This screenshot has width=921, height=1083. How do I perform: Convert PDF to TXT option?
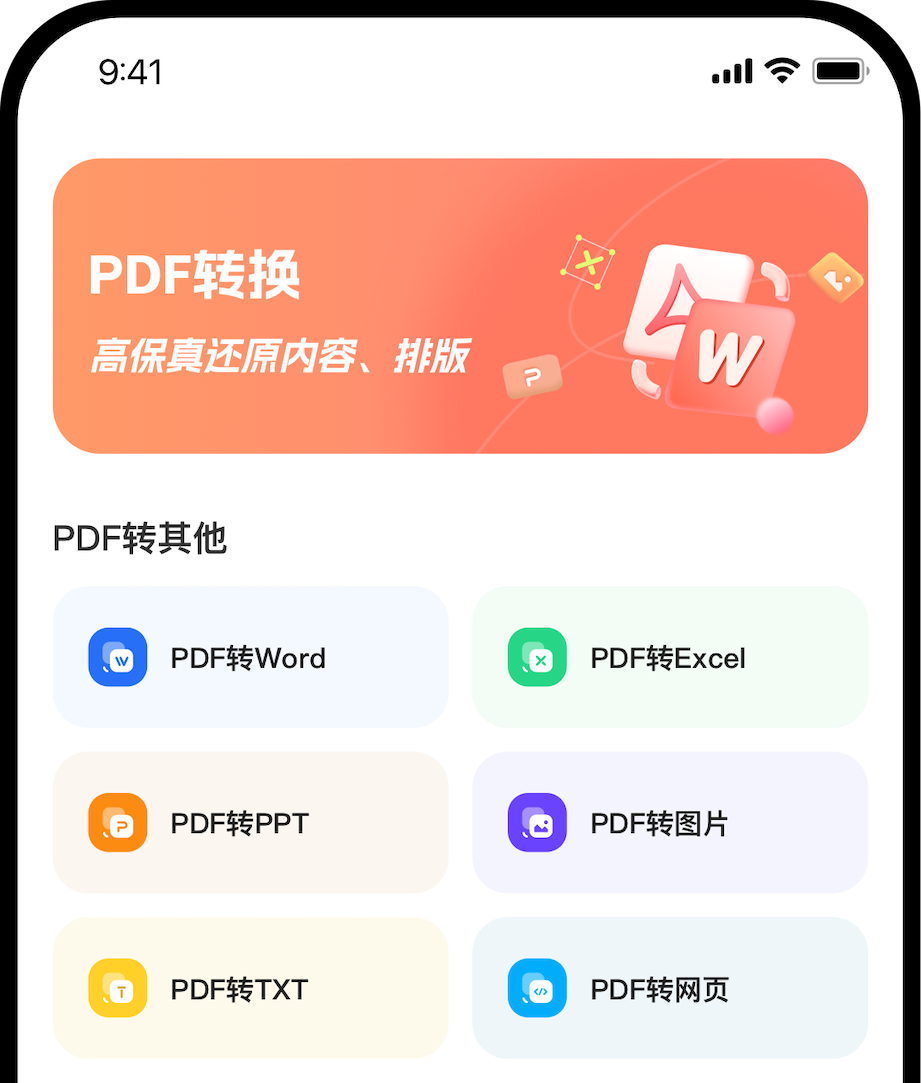click(250, 988)
